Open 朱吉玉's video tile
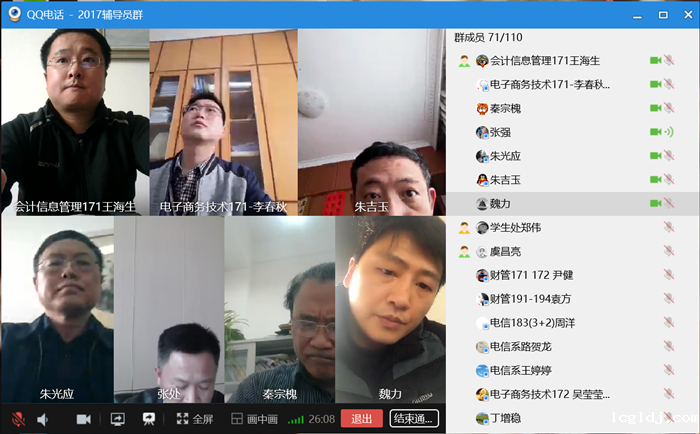 click(x=371, y=120)
